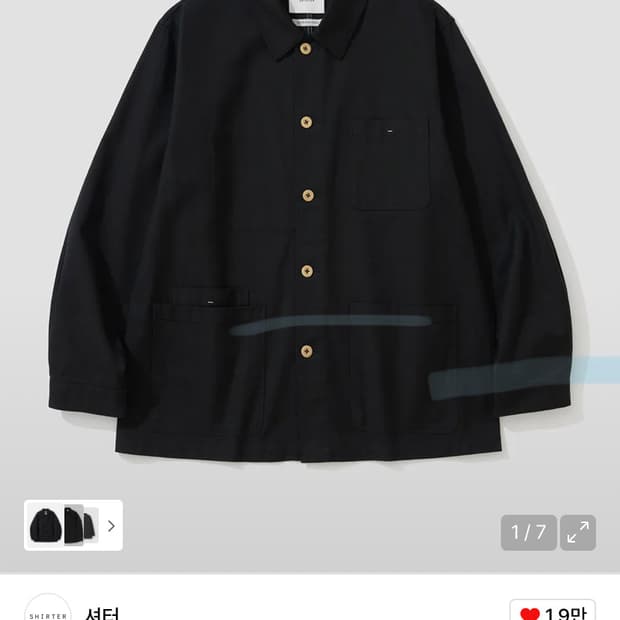Viewport: 620px width, 620px height.
Task: Like the 셔터 brand with the heart button
Action: pos(552,610)
